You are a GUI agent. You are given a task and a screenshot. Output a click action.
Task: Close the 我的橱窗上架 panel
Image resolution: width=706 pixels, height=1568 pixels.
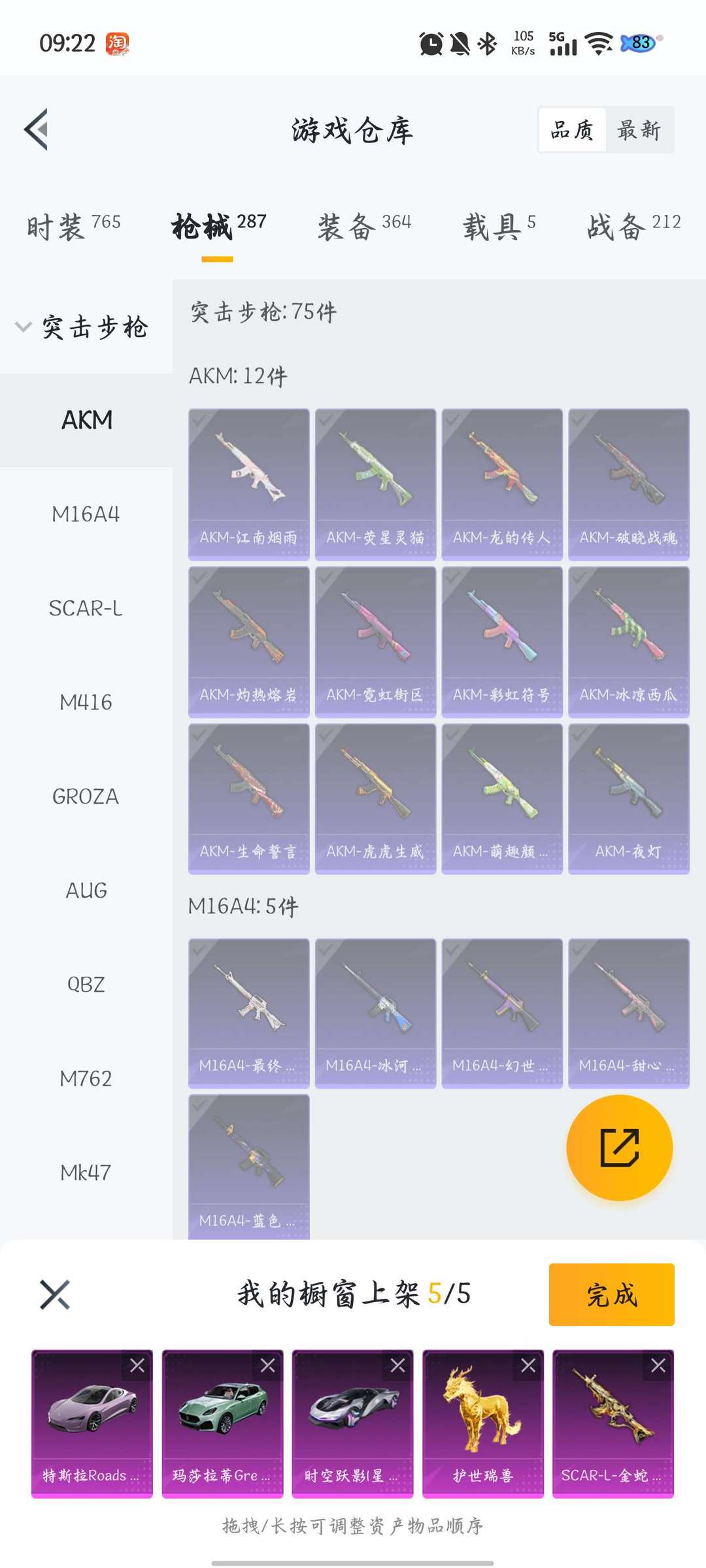coord(55,1294)
